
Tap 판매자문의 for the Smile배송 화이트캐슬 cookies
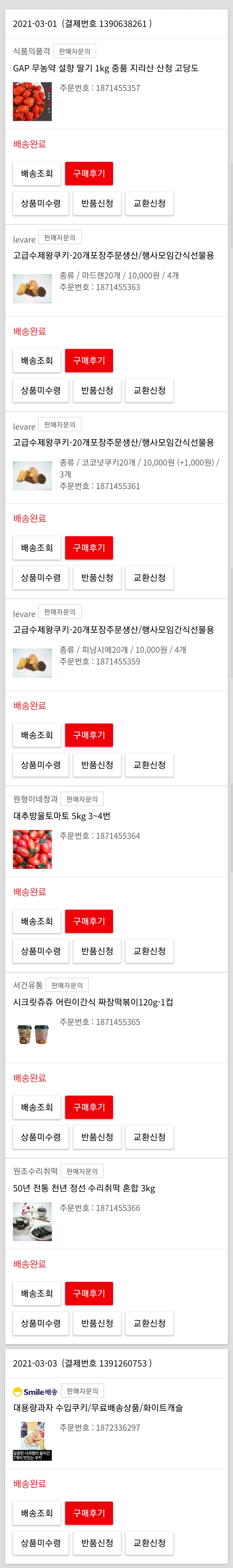82,1391
